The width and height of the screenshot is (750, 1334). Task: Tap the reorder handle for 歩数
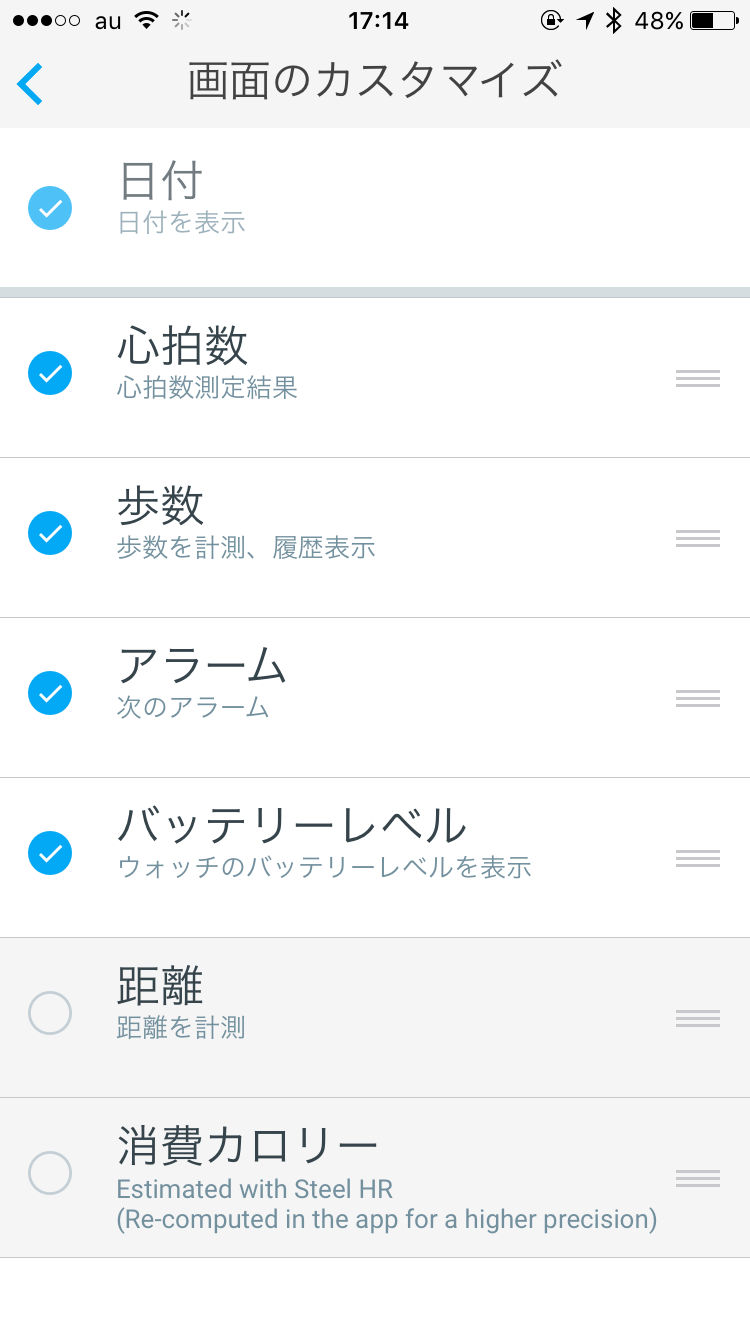click(x=697, y=538)
